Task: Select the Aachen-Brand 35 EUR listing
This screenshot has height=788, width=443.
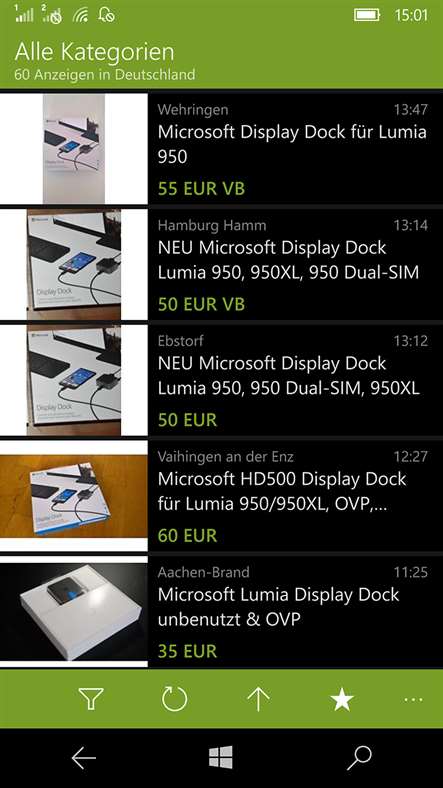Action: coord(222,612)
